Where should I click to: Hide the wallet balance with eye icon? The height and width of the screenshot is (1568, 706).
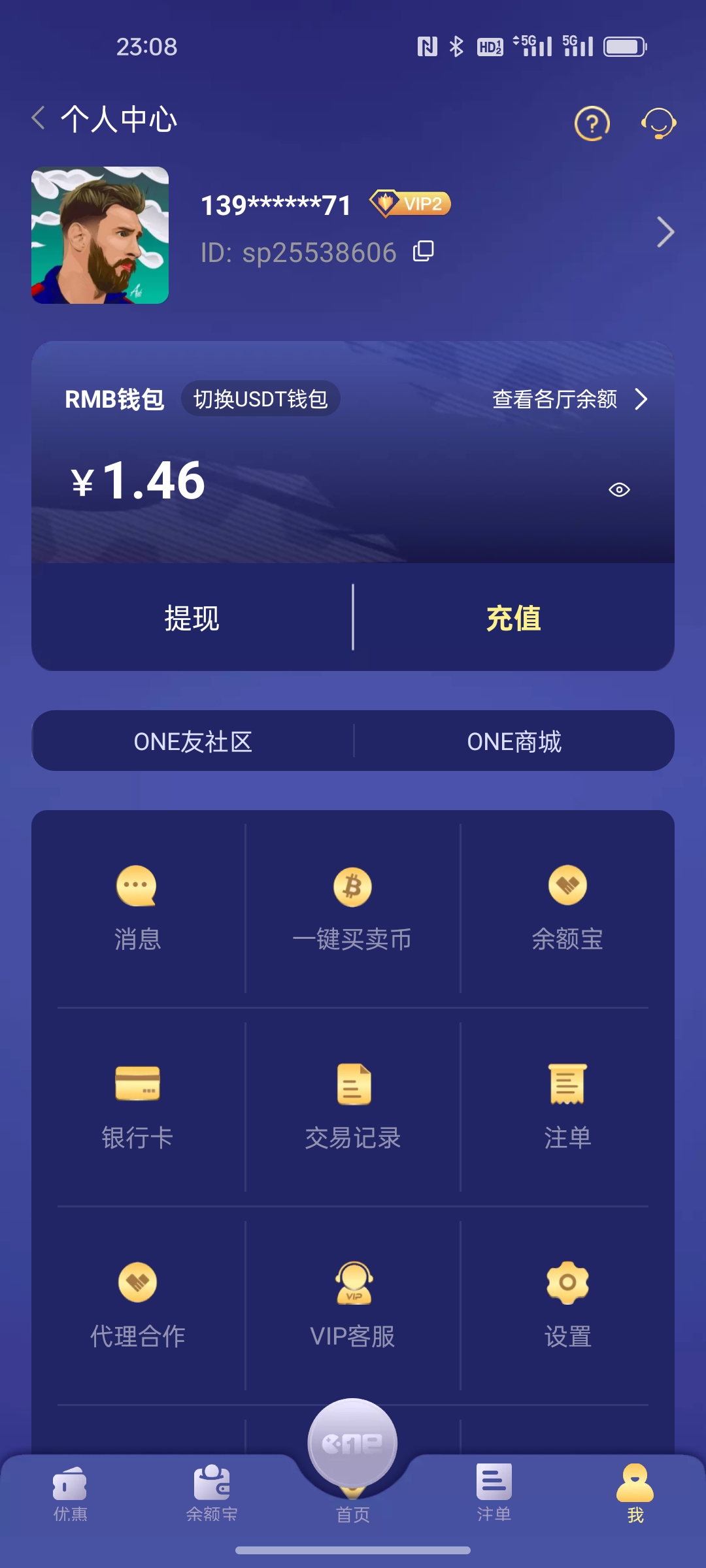pos(619,489)
